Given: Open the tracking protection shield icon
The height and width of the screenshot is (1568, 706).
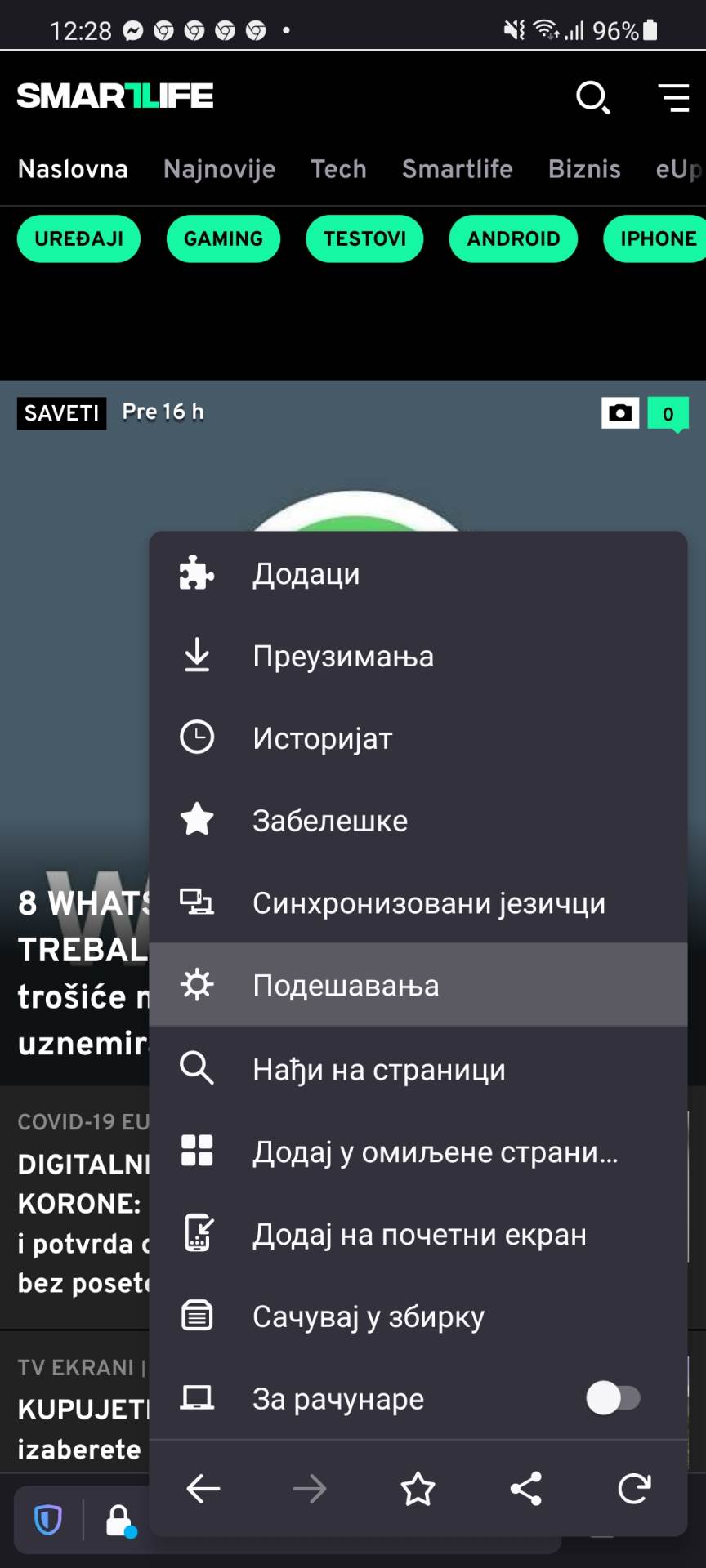Looking at the screenshot, I should (x=47, y=1519).
